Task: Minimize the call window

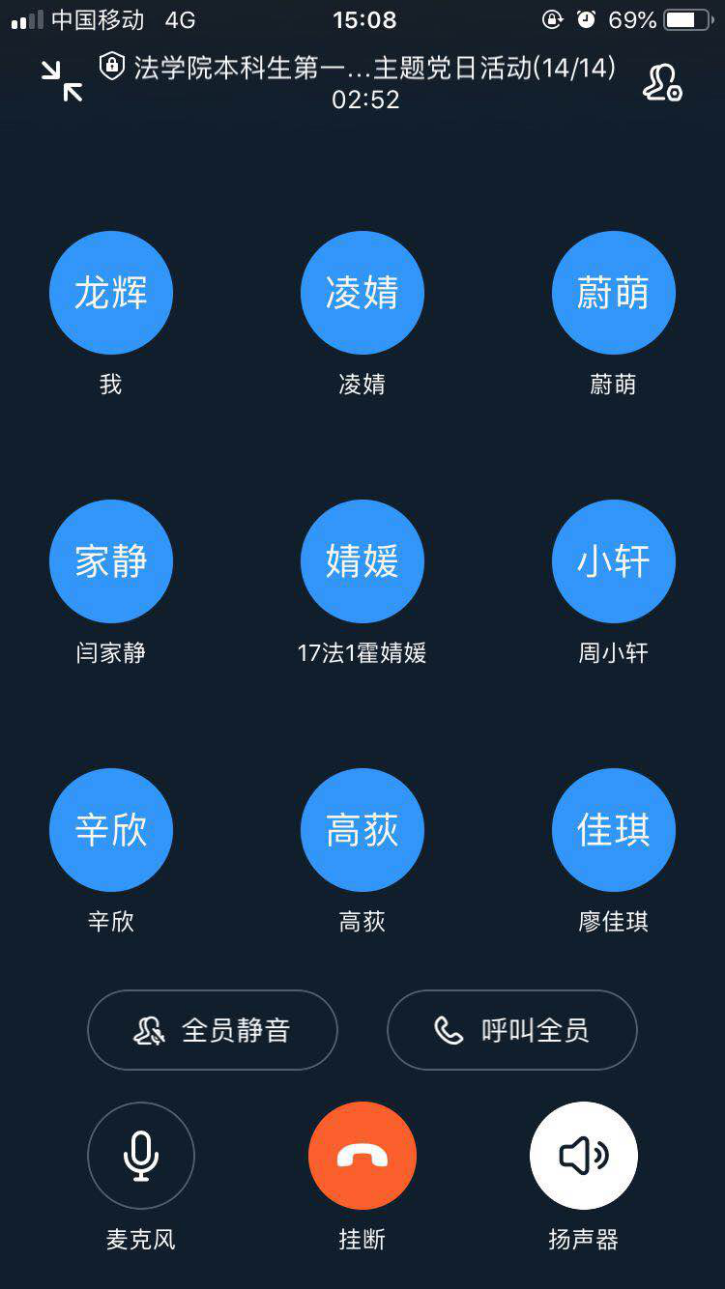Action: pos(62,81)
